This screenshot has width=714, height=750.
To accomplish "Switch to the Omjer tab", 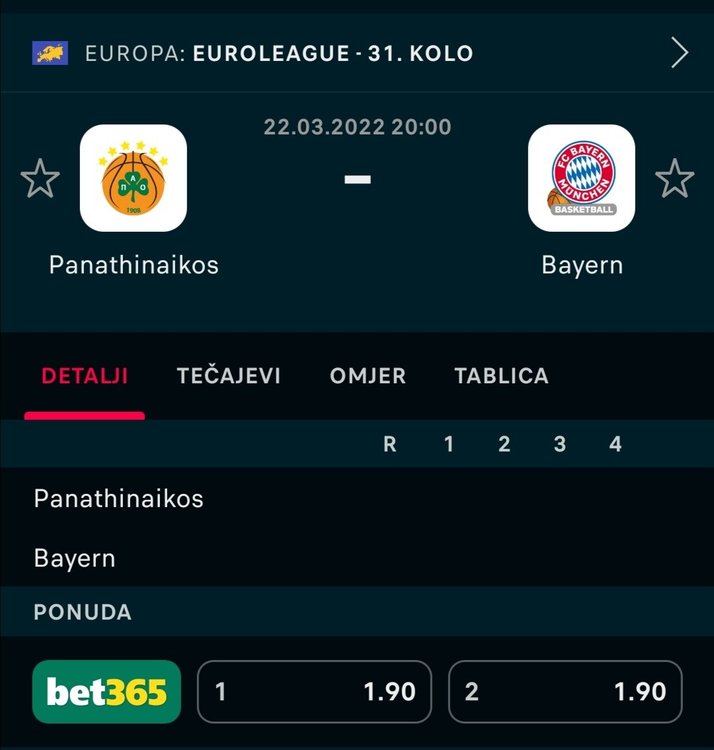I will pos(367,376).
